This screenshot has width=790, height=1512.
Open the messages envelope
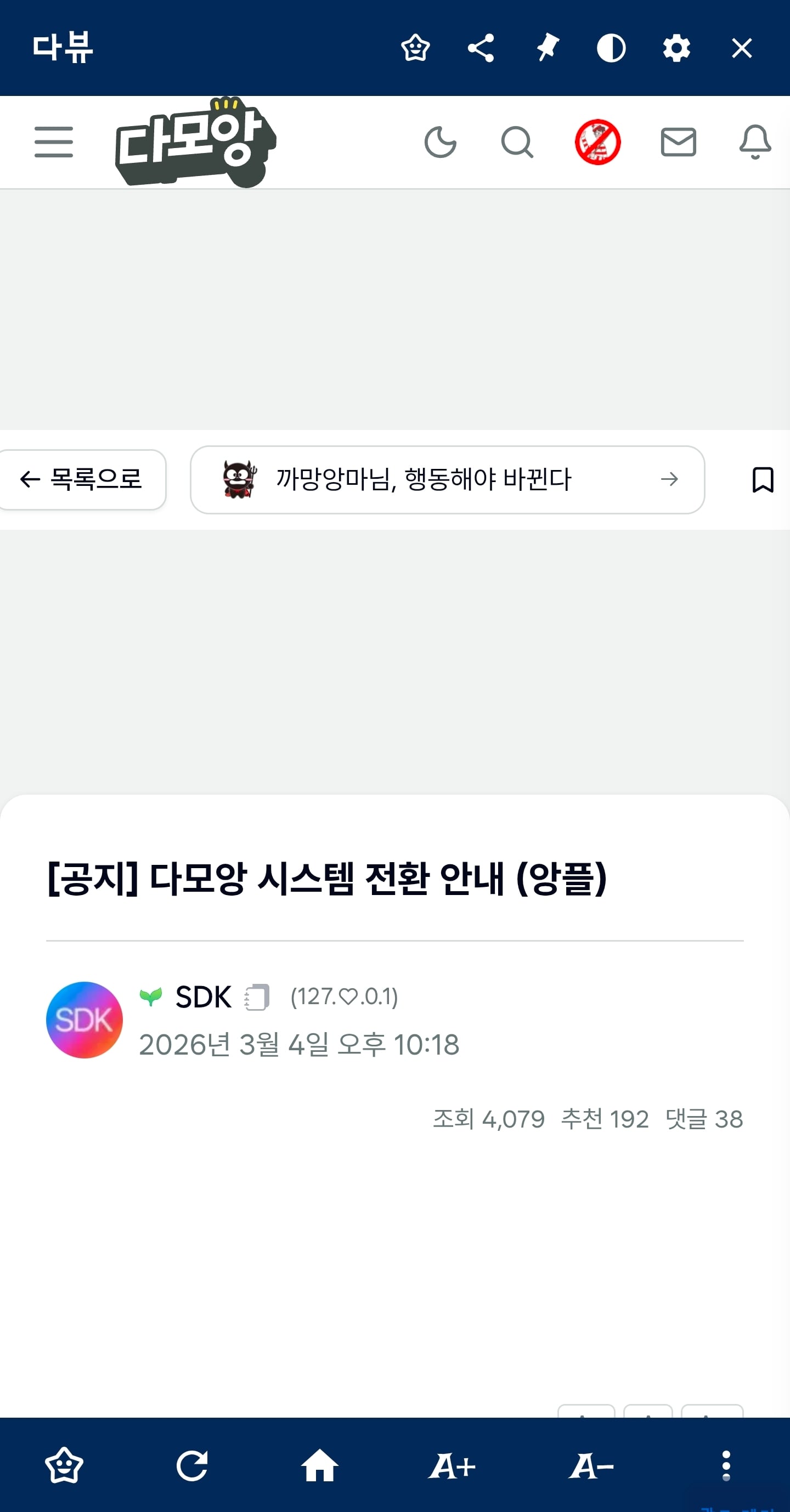679,142
